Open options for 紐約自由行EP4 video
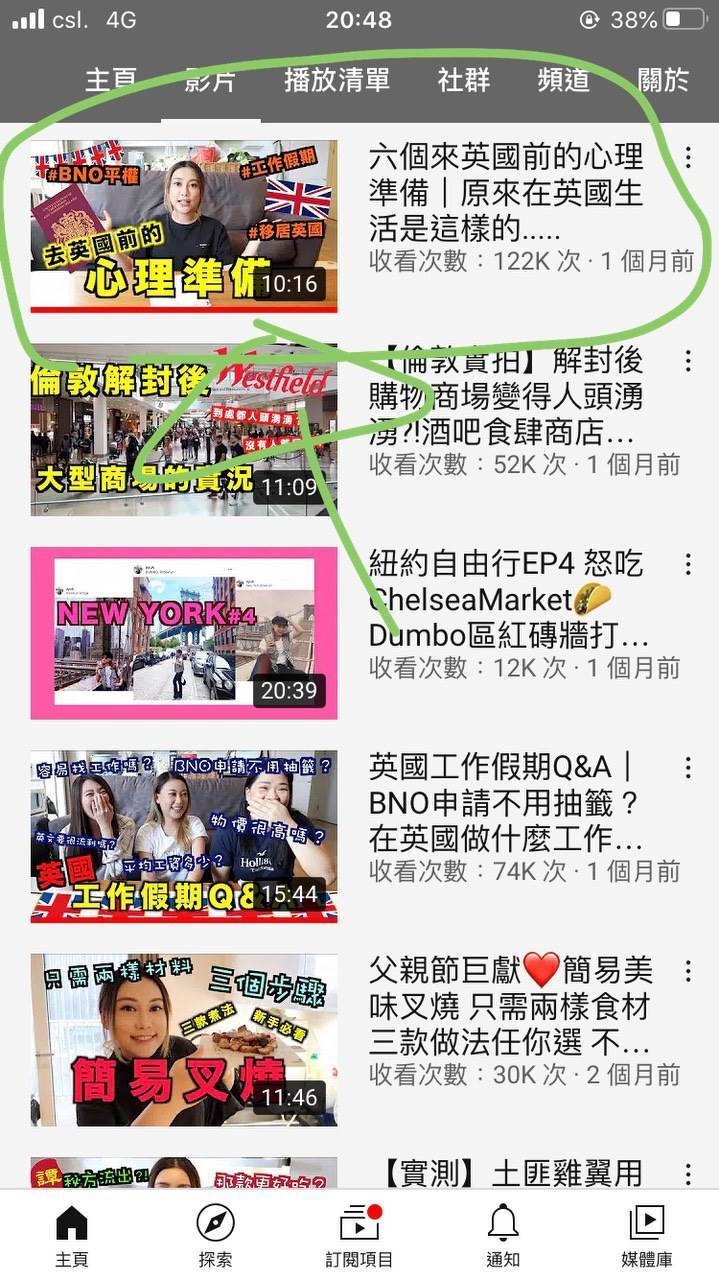Image resolution: width=719 pixels, height=1280 pixels. (688, 565)
